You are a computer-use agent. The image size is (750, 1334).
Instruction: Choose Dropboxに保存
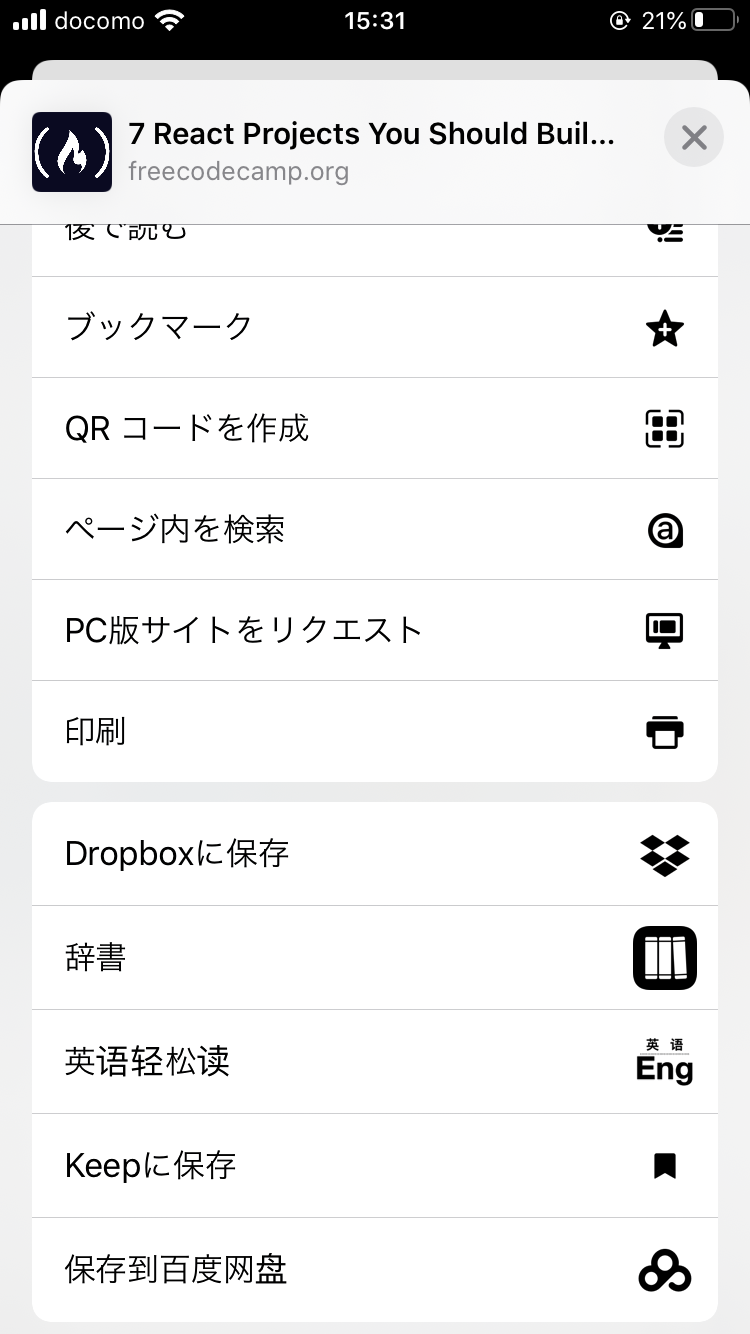(375, 854)
